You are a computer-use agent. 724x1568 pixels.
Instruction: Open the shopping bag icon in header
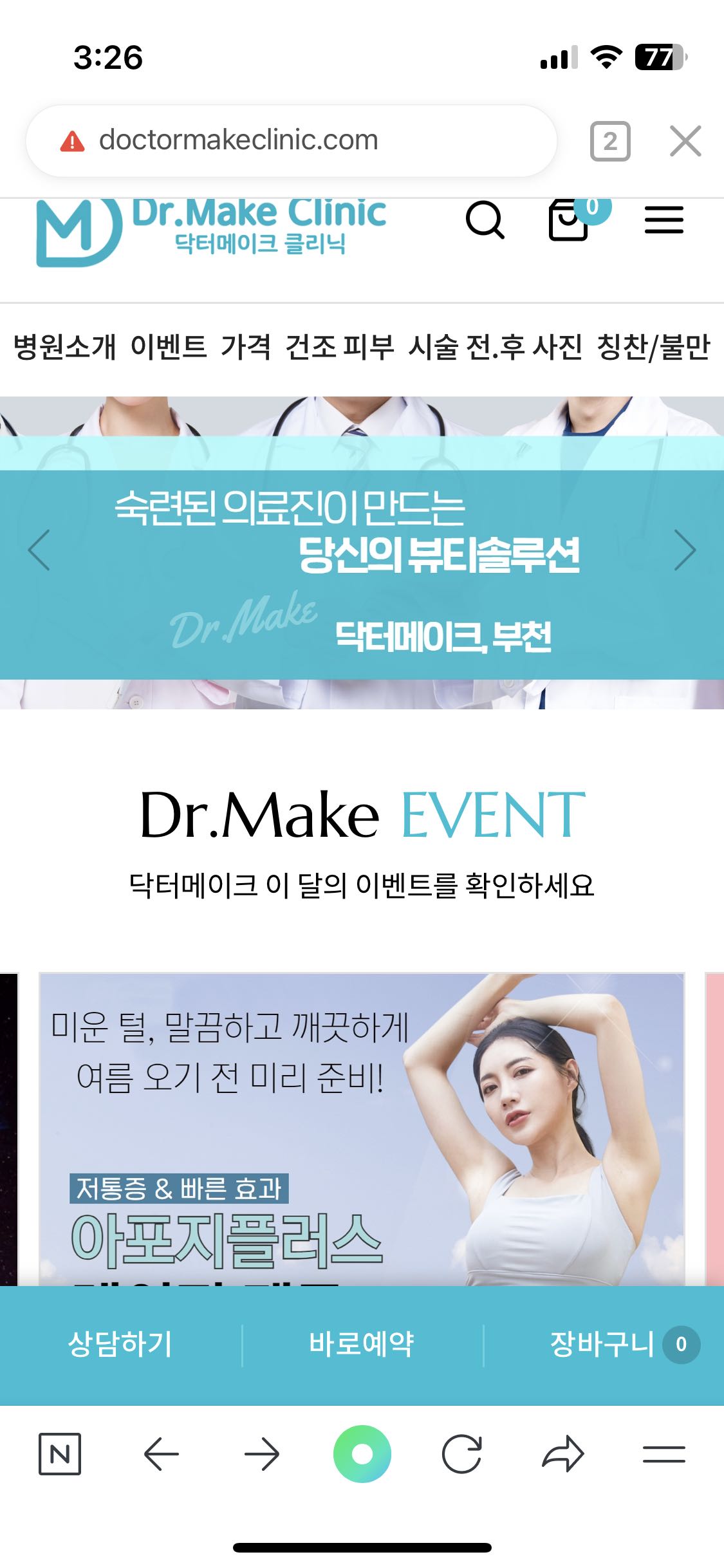(x=569, y=221)
